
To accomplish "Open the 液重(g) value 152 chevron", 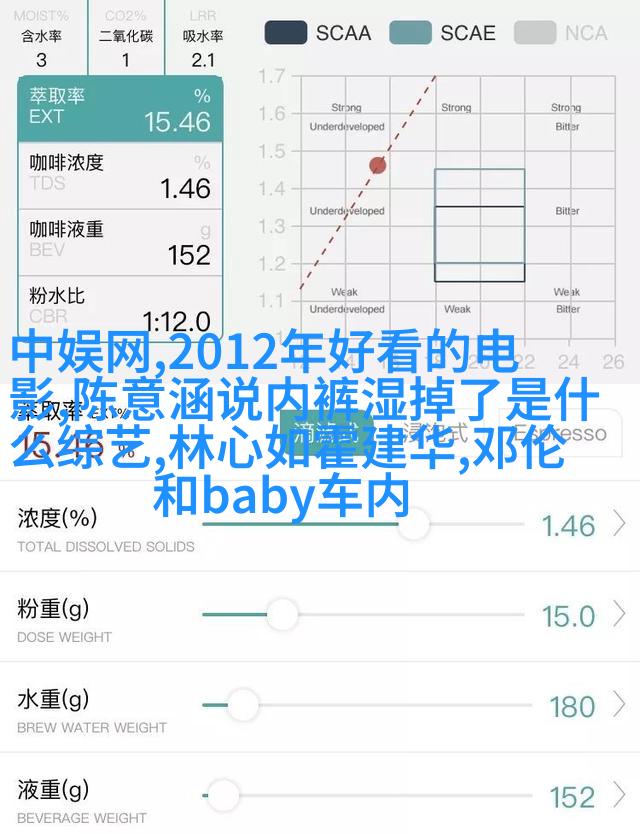I will coord(620,797).
